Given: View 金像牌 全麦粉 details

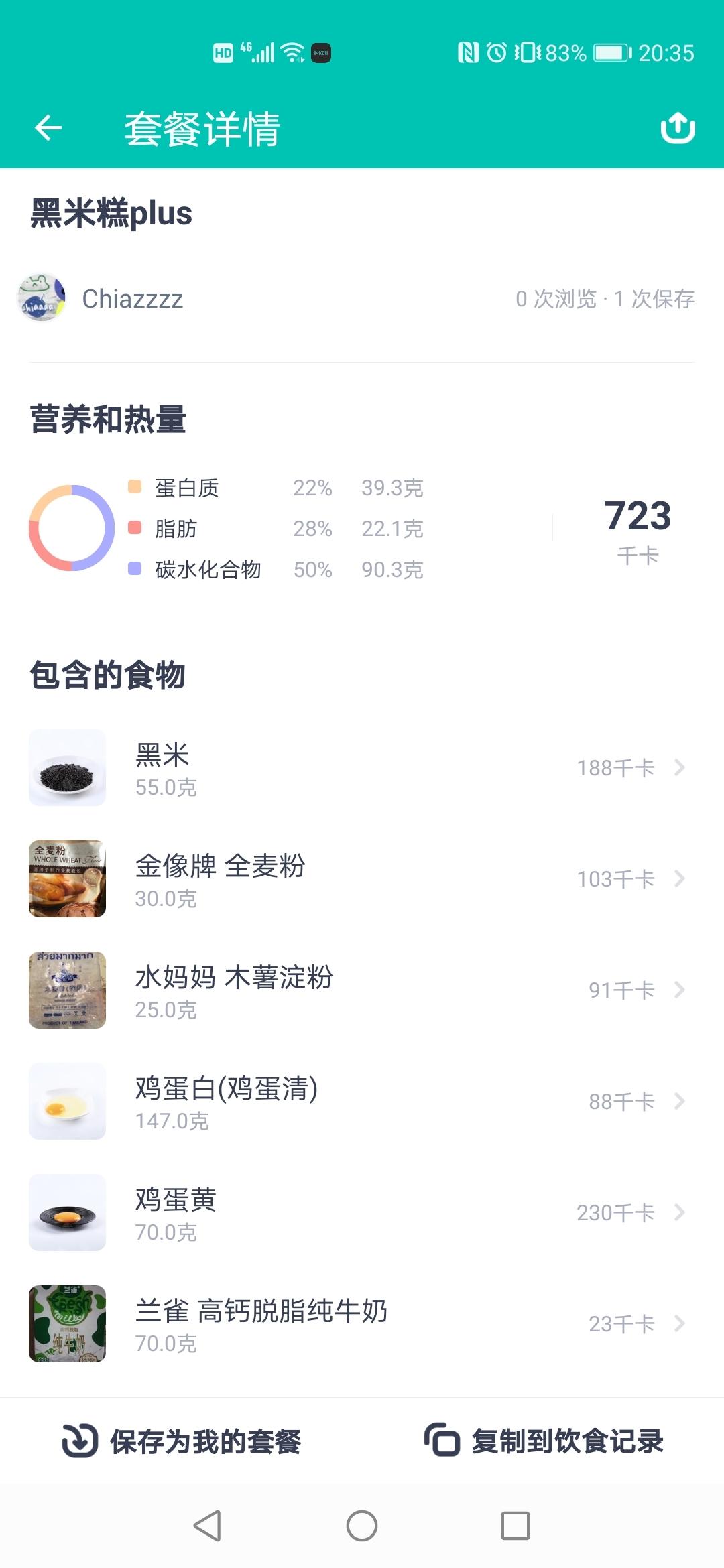Looking at the screenshot, I should (362, 879).
